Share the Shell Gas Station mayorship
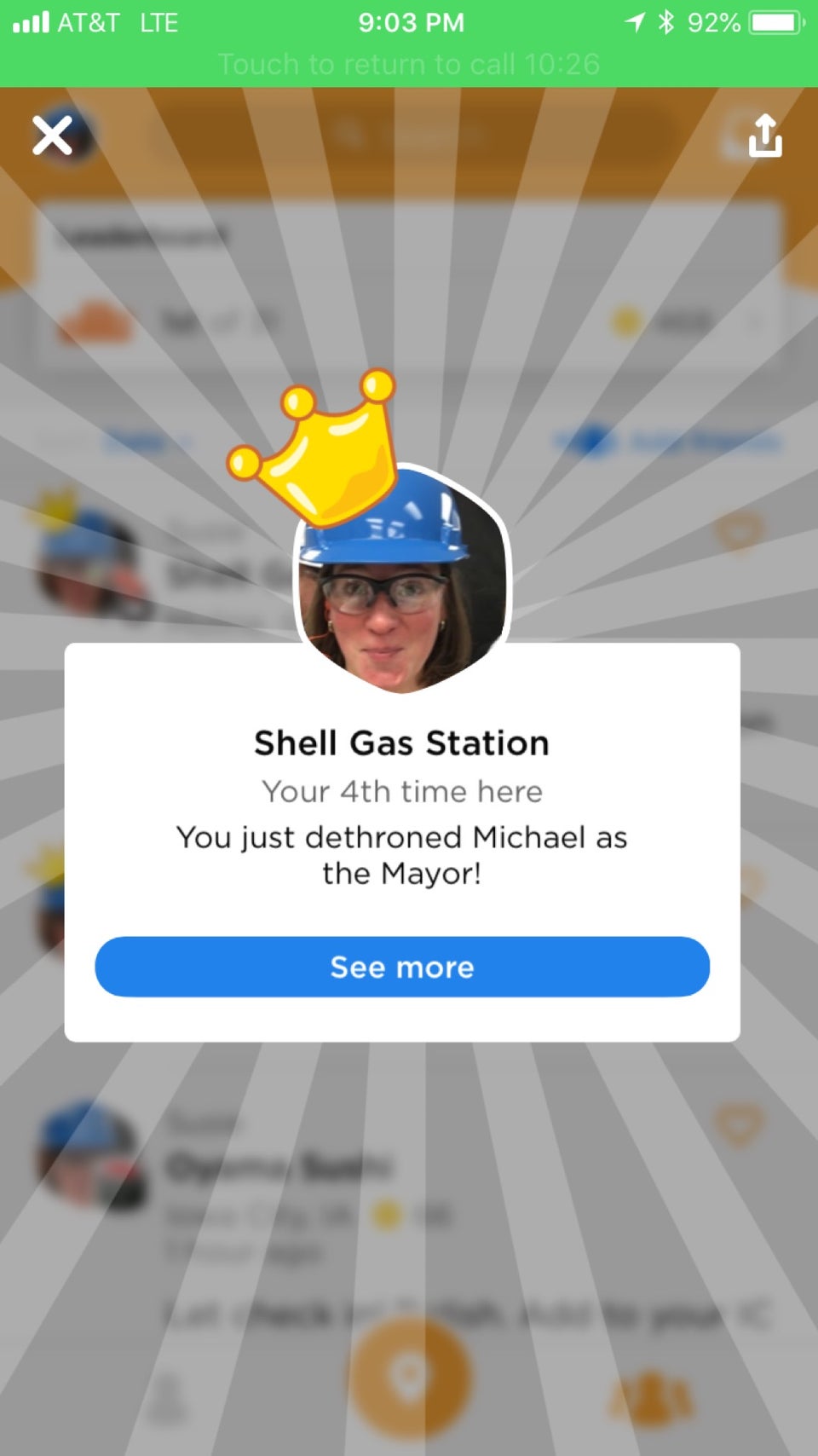 764,136
